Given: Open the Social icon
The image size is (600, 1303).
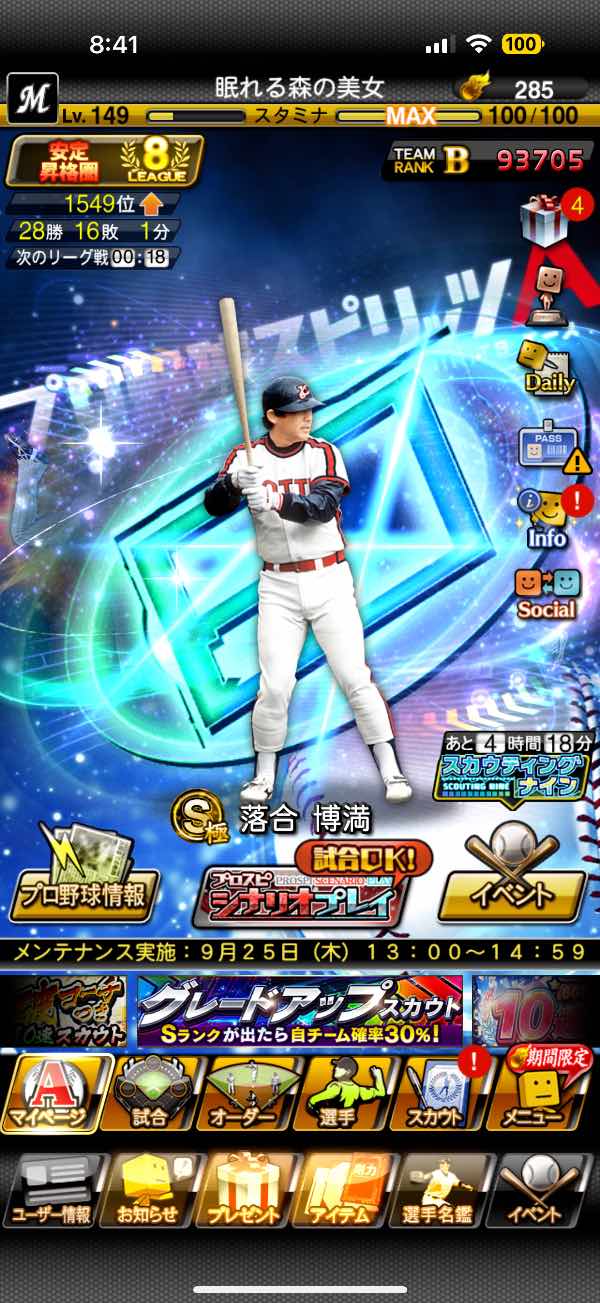Looking at the screenshot, I should click(547, 592).
